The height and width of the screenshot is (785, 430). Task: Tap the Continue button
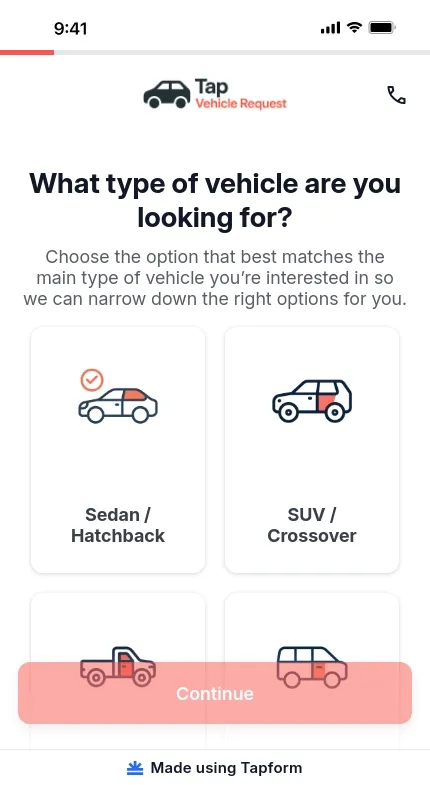coord(215,693)
